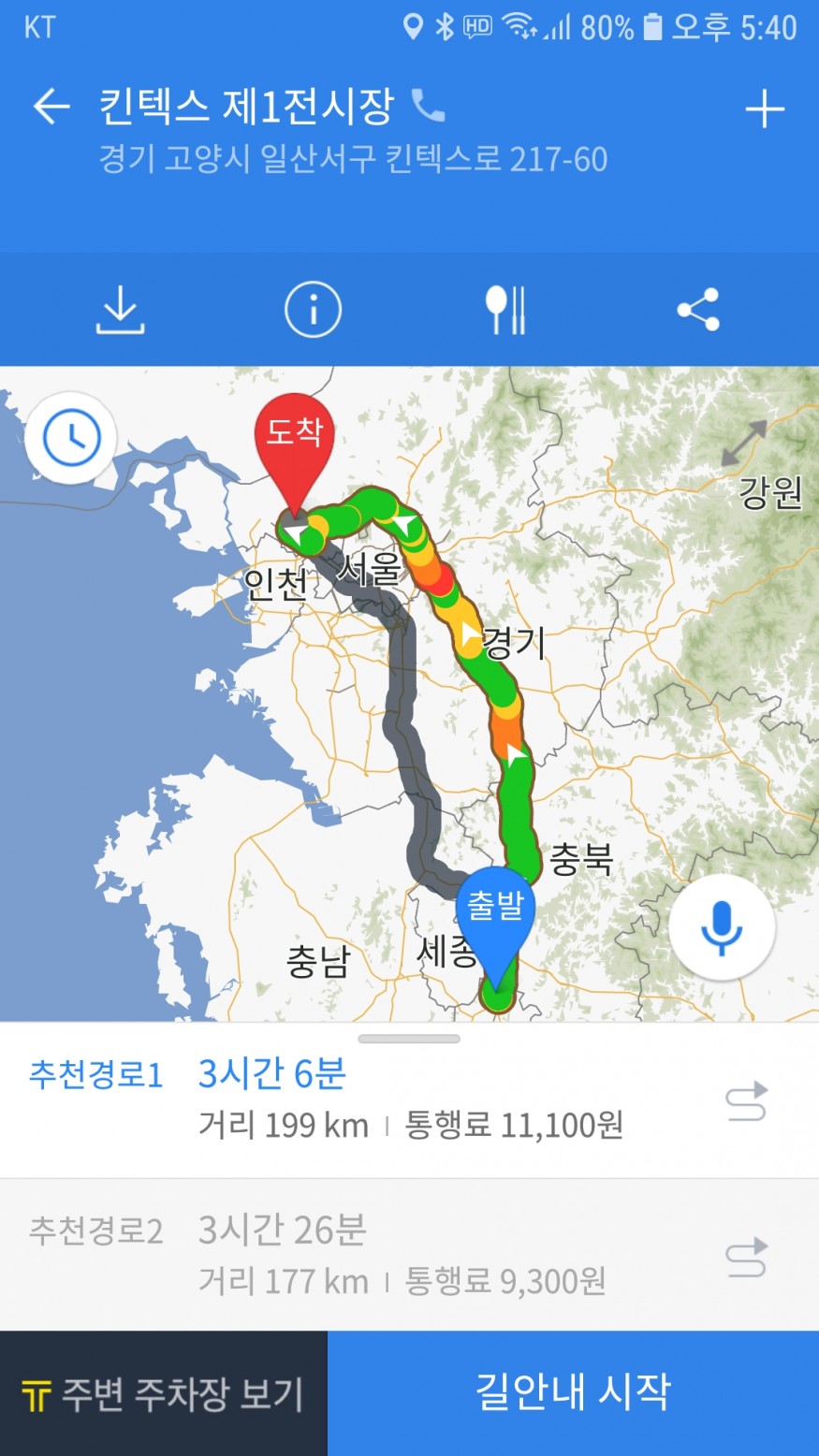View route details icon for 추천경로1

[x=747, y=1101]
